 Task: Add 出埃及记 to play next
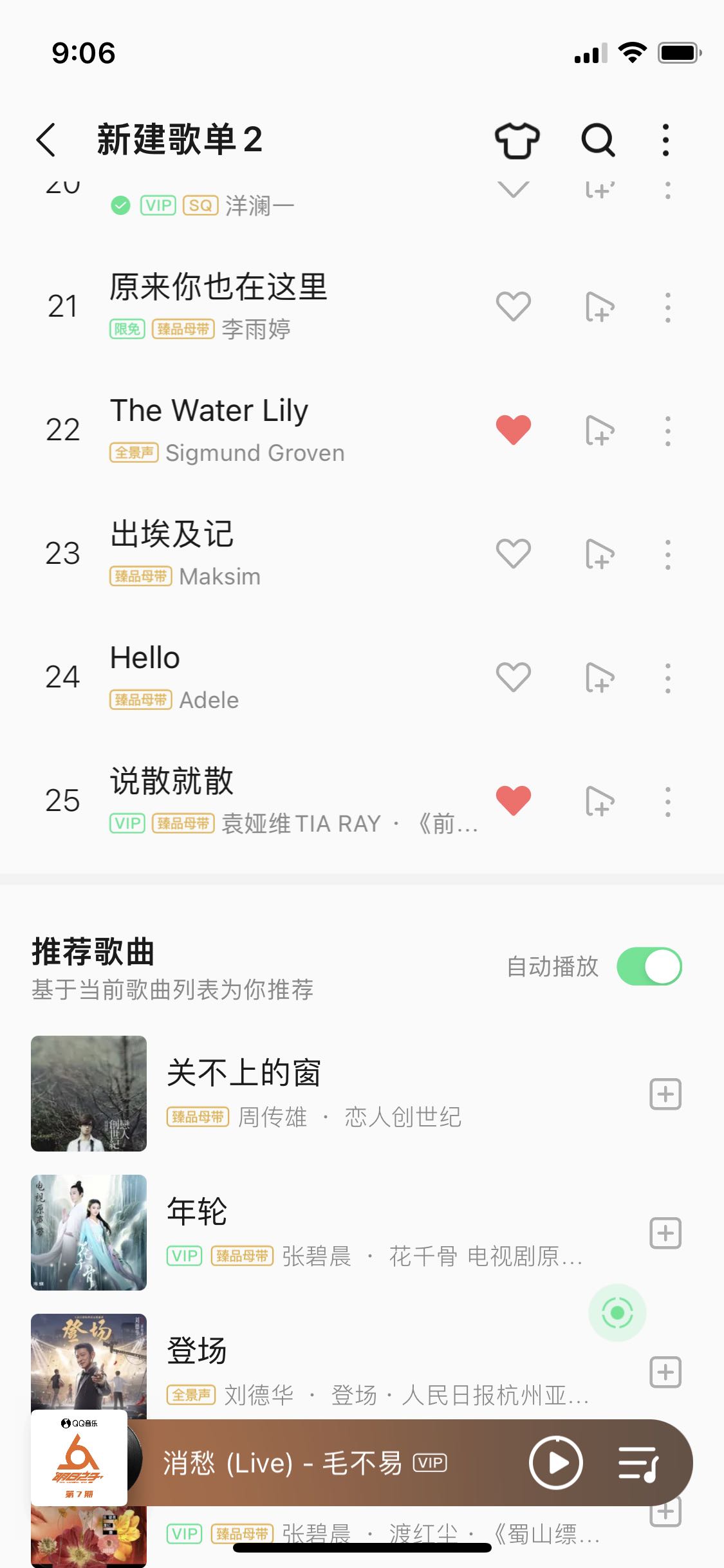(600, 554)
